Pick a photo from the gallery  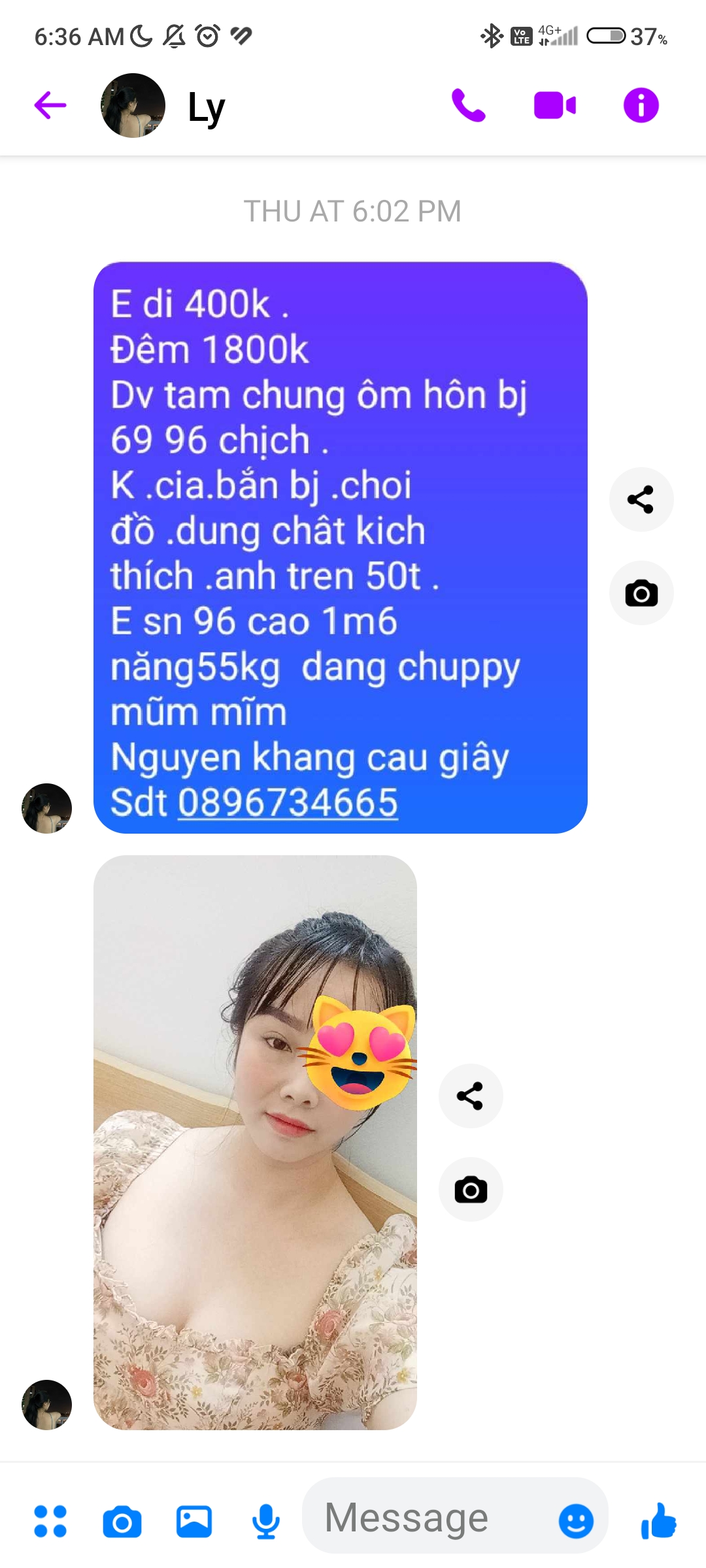pyautogui.click(x=194, y=1521)
